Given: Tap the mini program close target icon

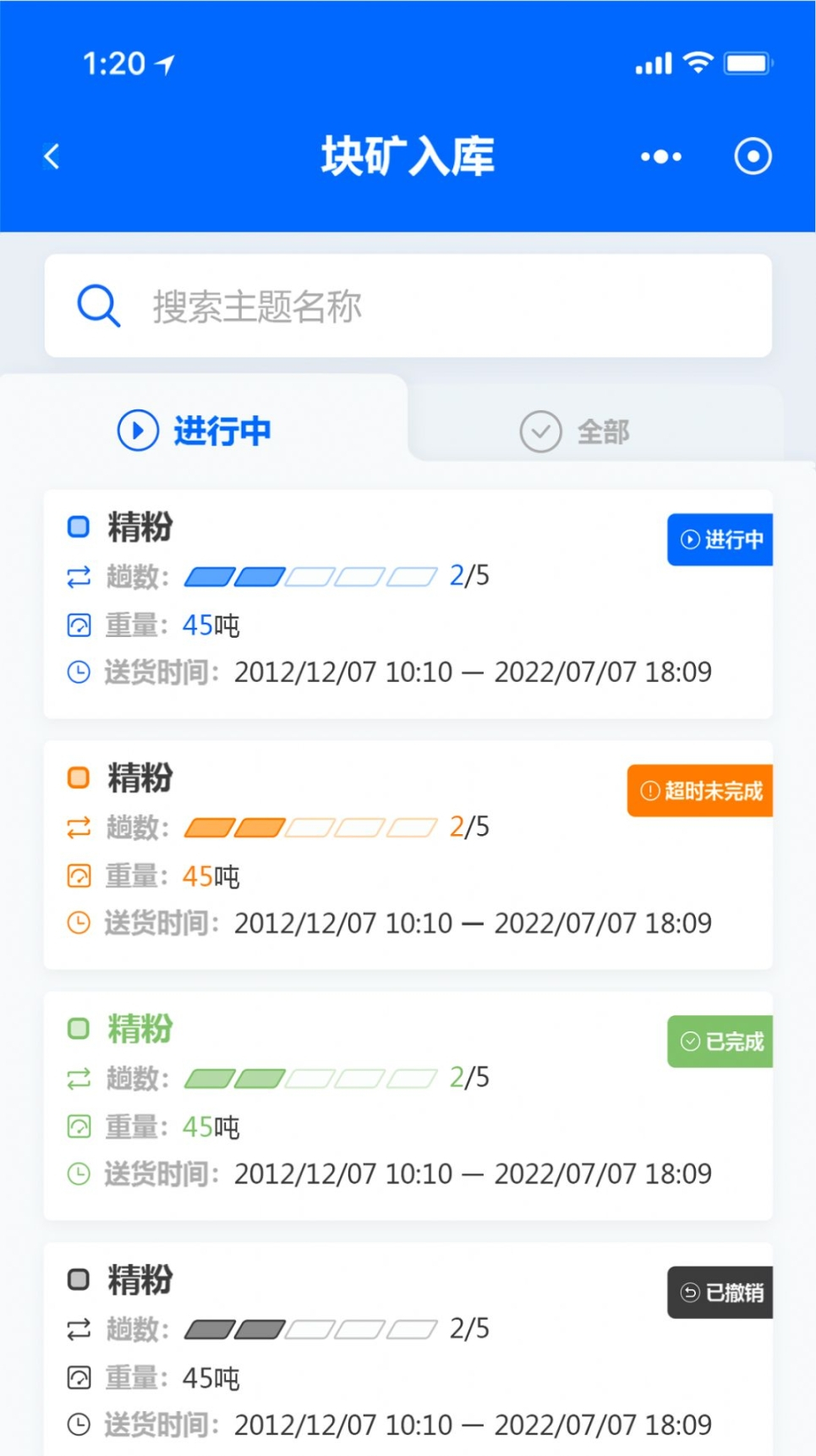Looking at the screenshot, I should pyautogui.click(x=753, y=157).
